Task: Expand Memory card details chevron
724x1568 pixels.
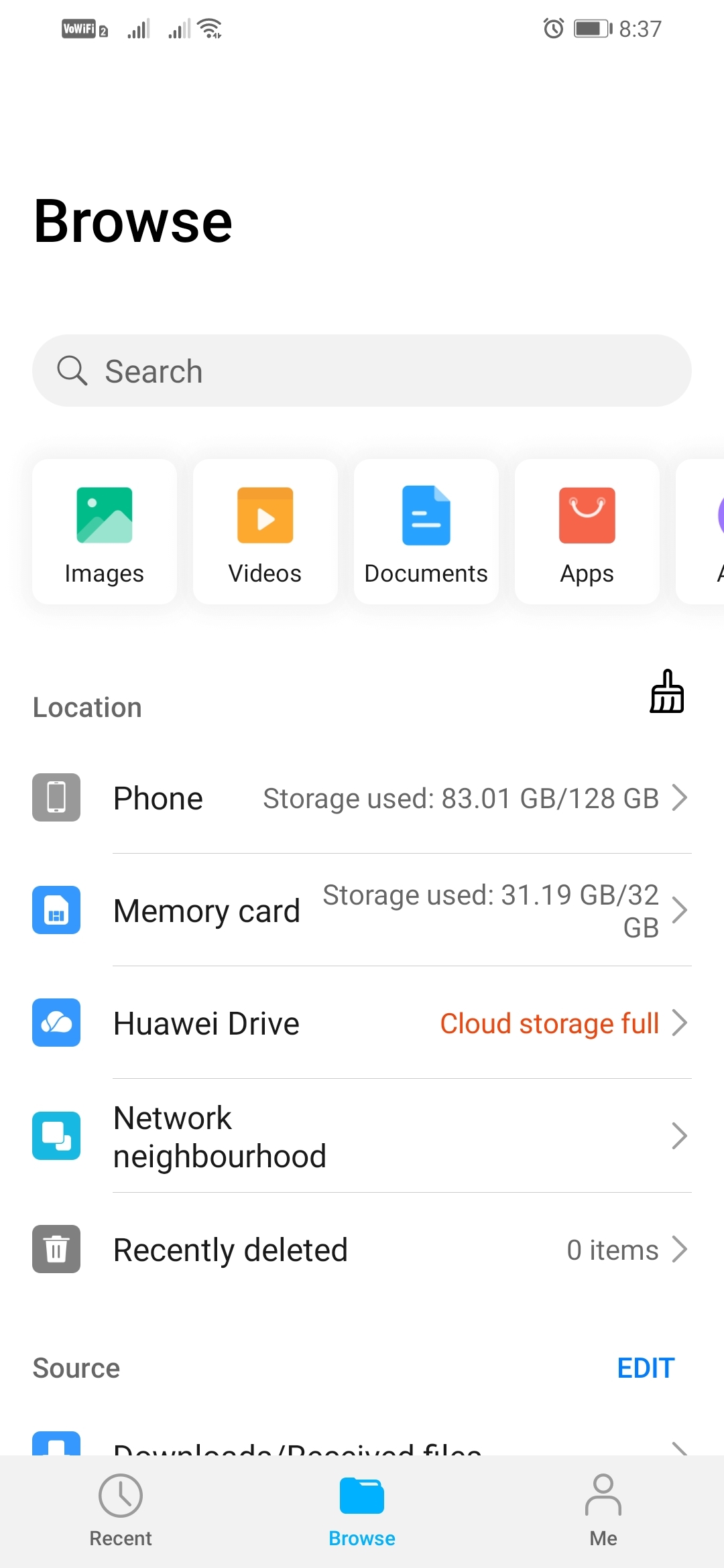Action: point(682,910)
